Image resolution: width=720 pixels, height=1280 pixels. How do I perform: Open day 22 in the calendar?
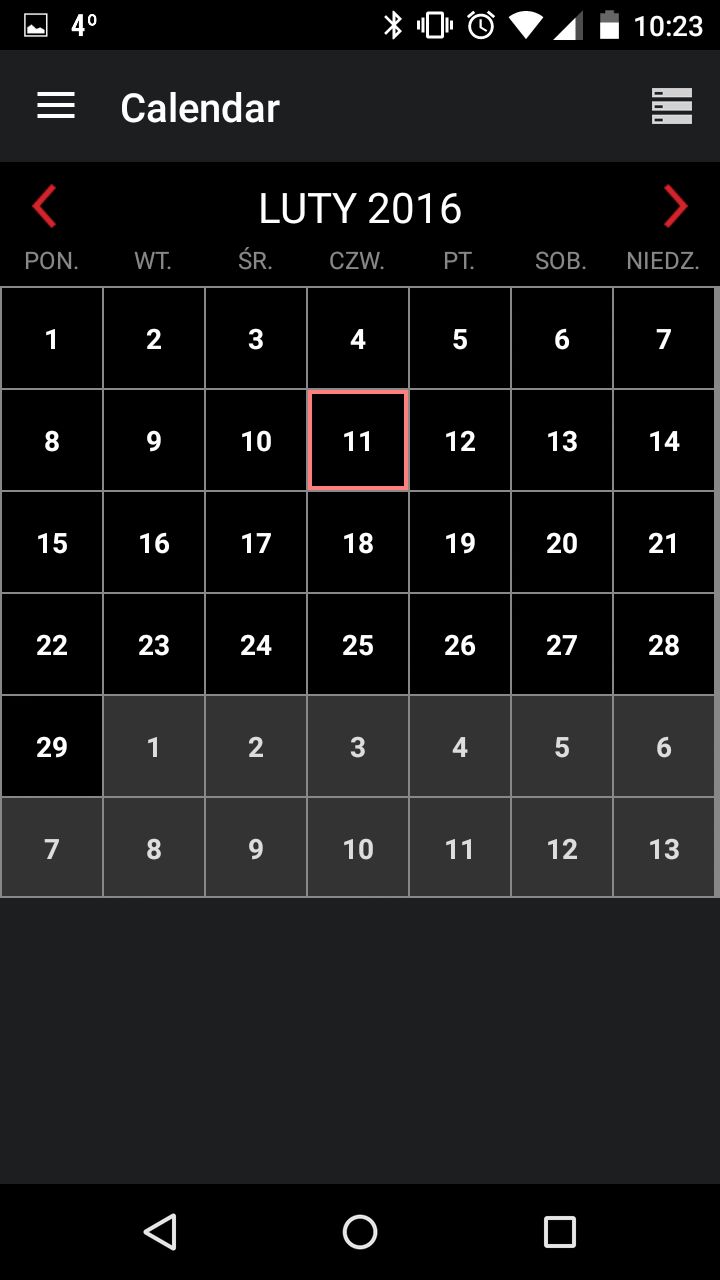52,644
